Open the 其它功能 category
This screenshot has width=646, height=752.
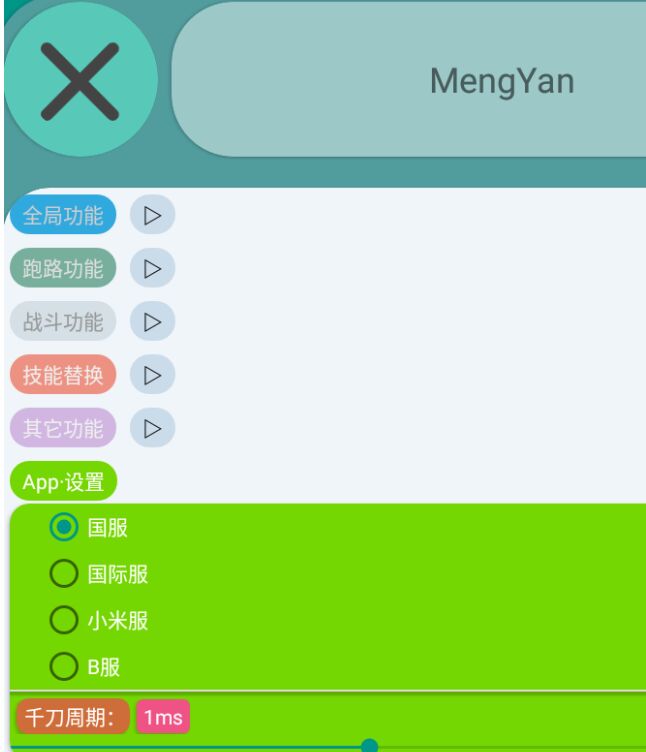pos(63,428)
